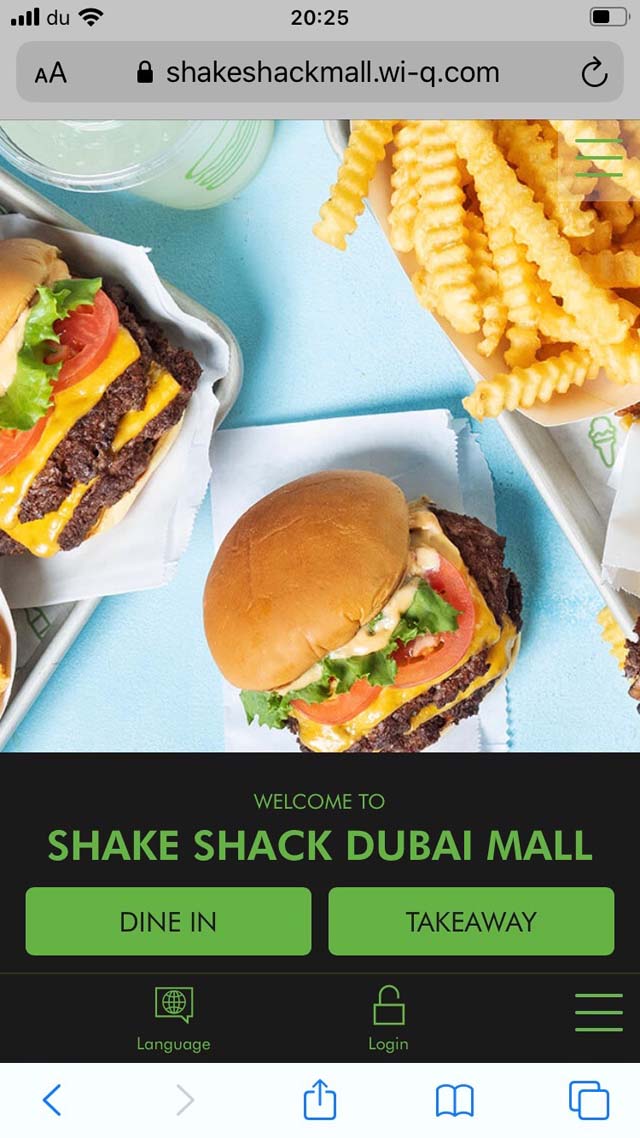Select the Takeaway option
This screenshot has height=1138, width=640.
(x=471, y=921)
